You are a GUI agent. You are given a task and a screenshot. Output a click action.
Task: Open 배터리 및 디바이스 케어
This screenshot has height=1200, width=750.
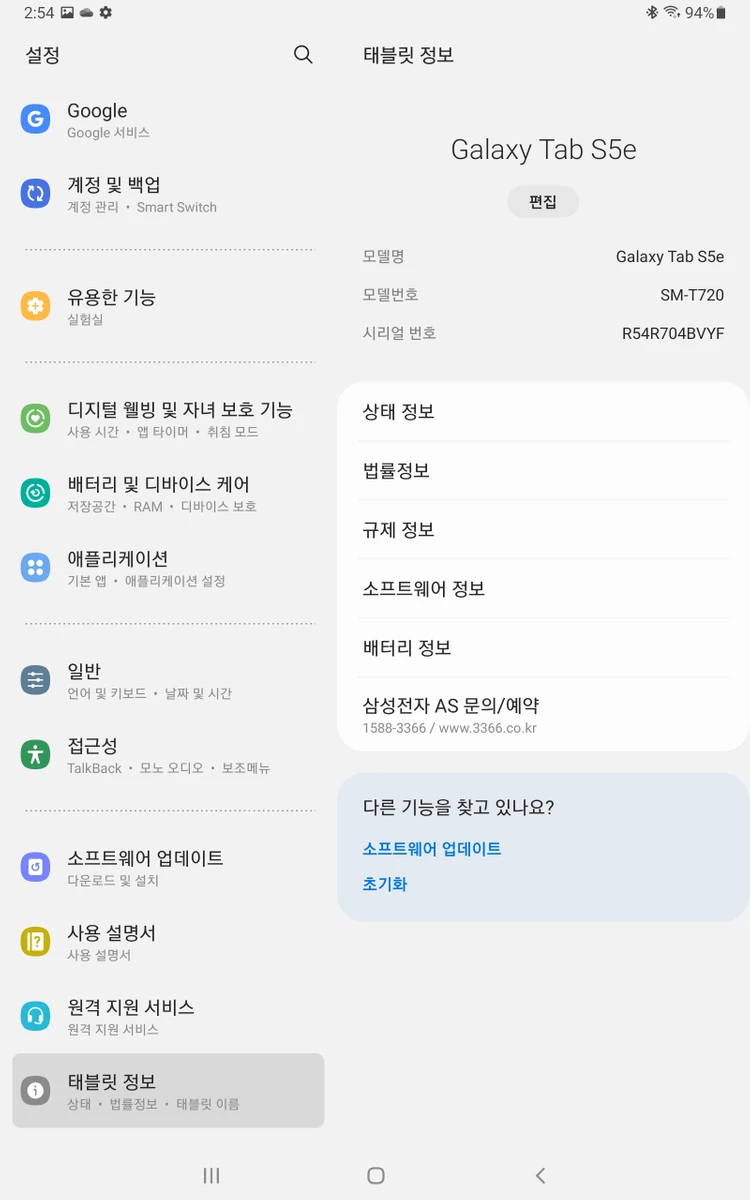[x=168, y=494]
